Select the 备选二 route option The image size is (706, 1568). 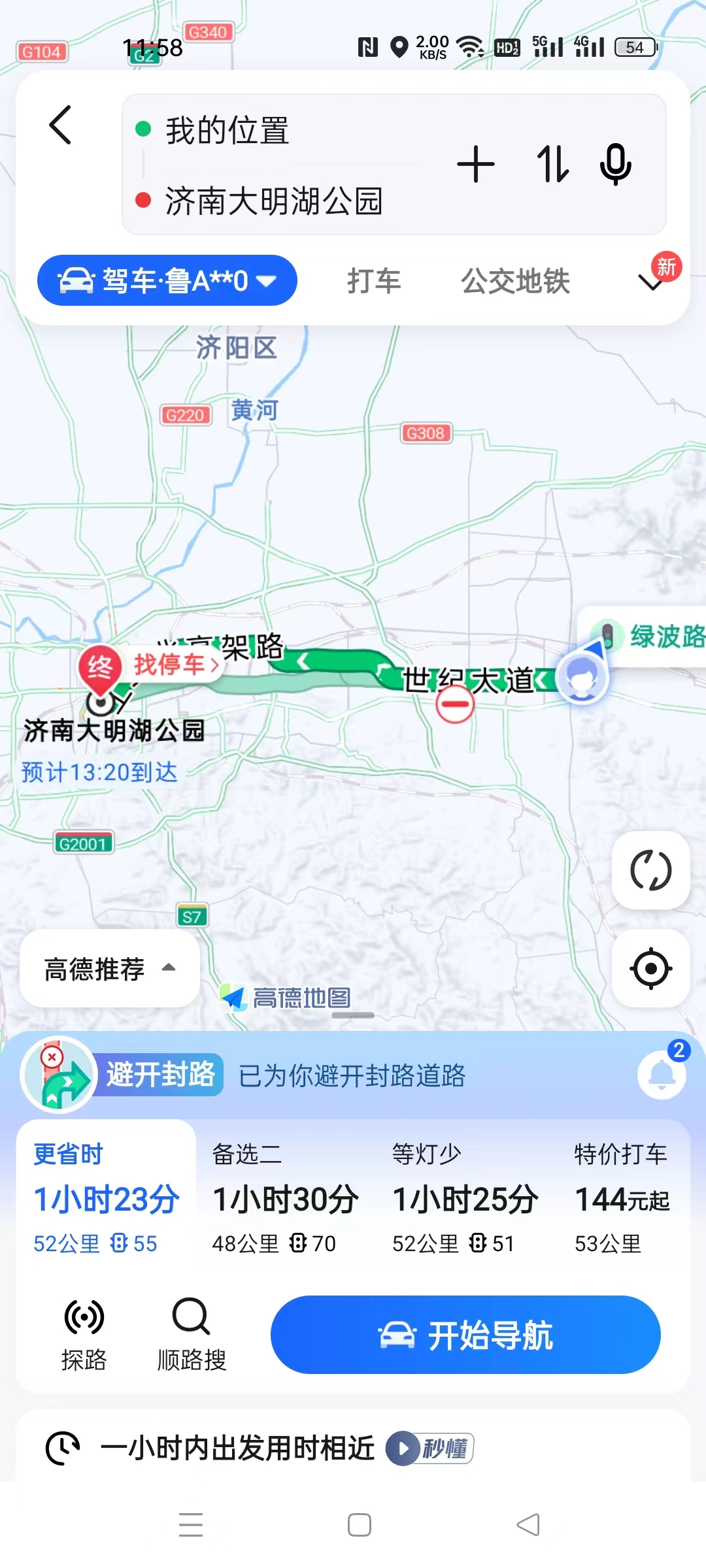pos(286,1198)
